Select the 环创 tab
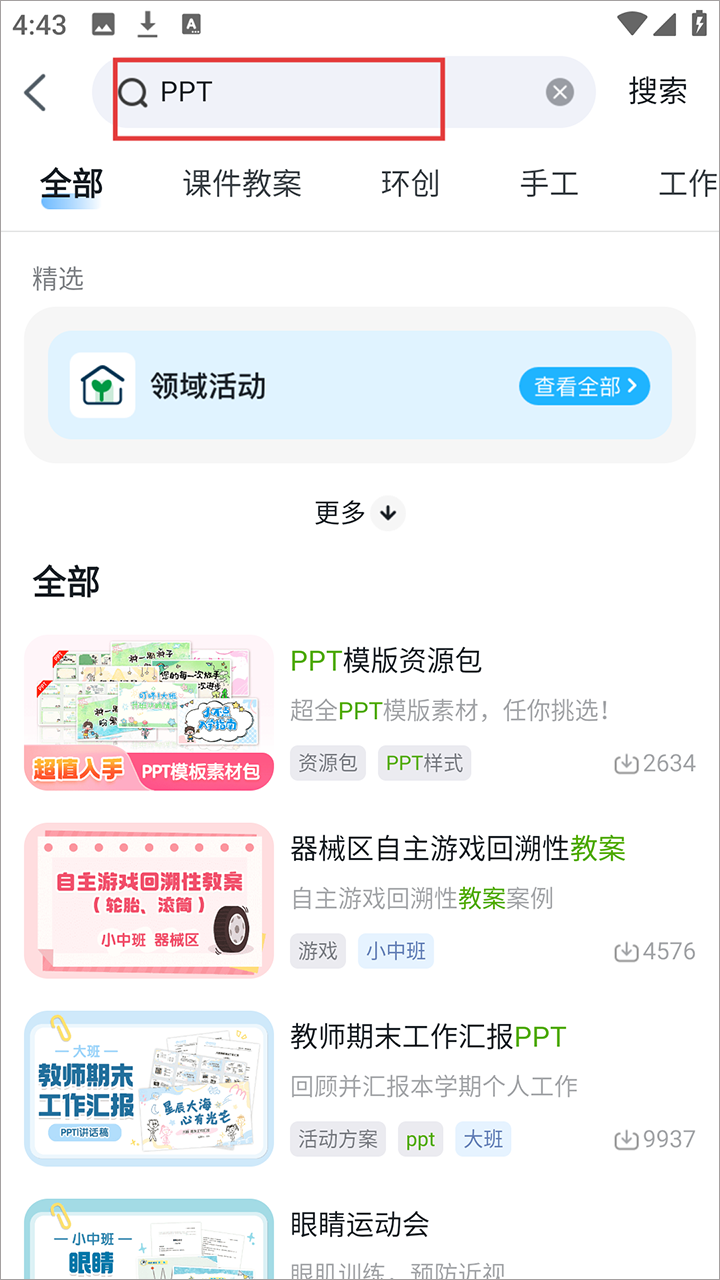Screen dimensions: 720x1280 click(410, 184)
